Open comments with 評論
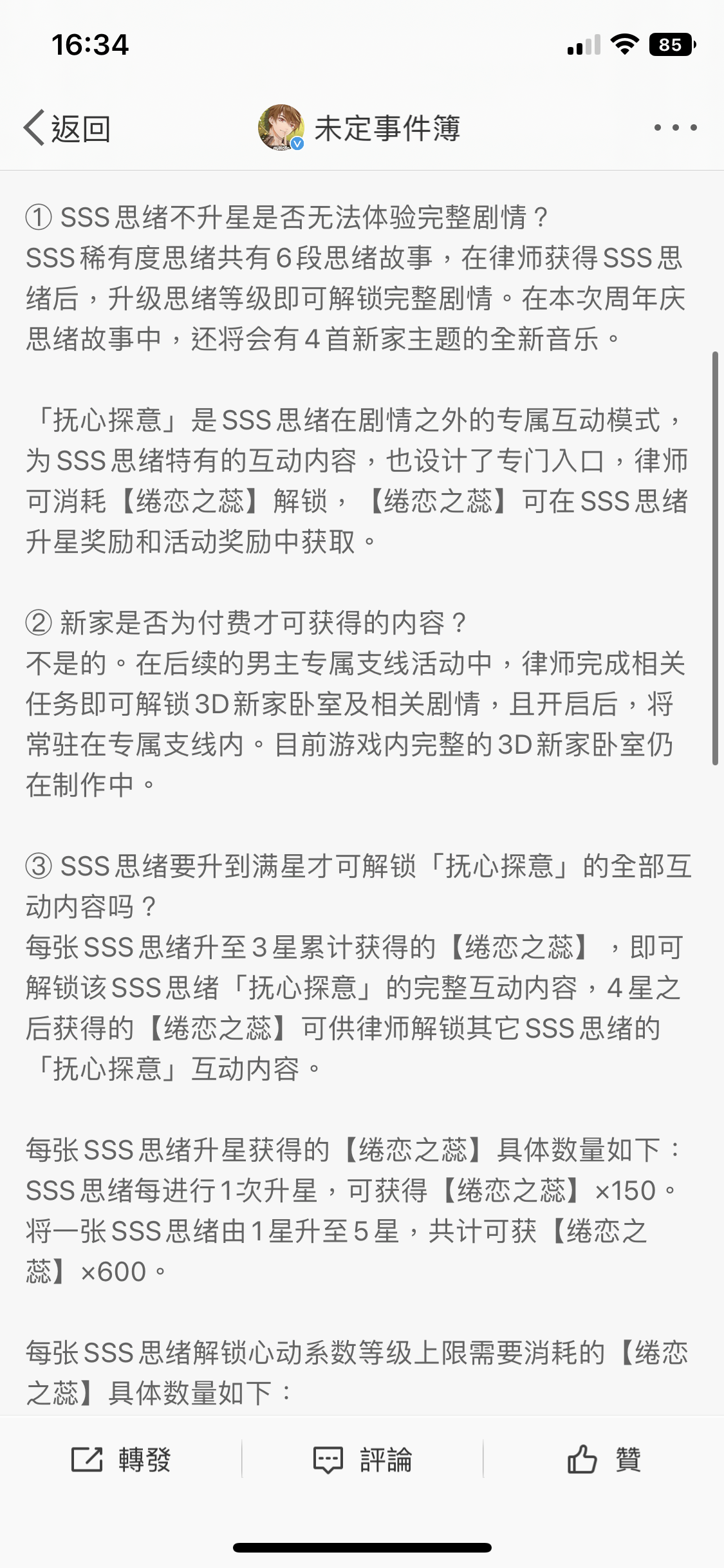The width and height of the screenshot is (724, 1568). click(362, 1459)
